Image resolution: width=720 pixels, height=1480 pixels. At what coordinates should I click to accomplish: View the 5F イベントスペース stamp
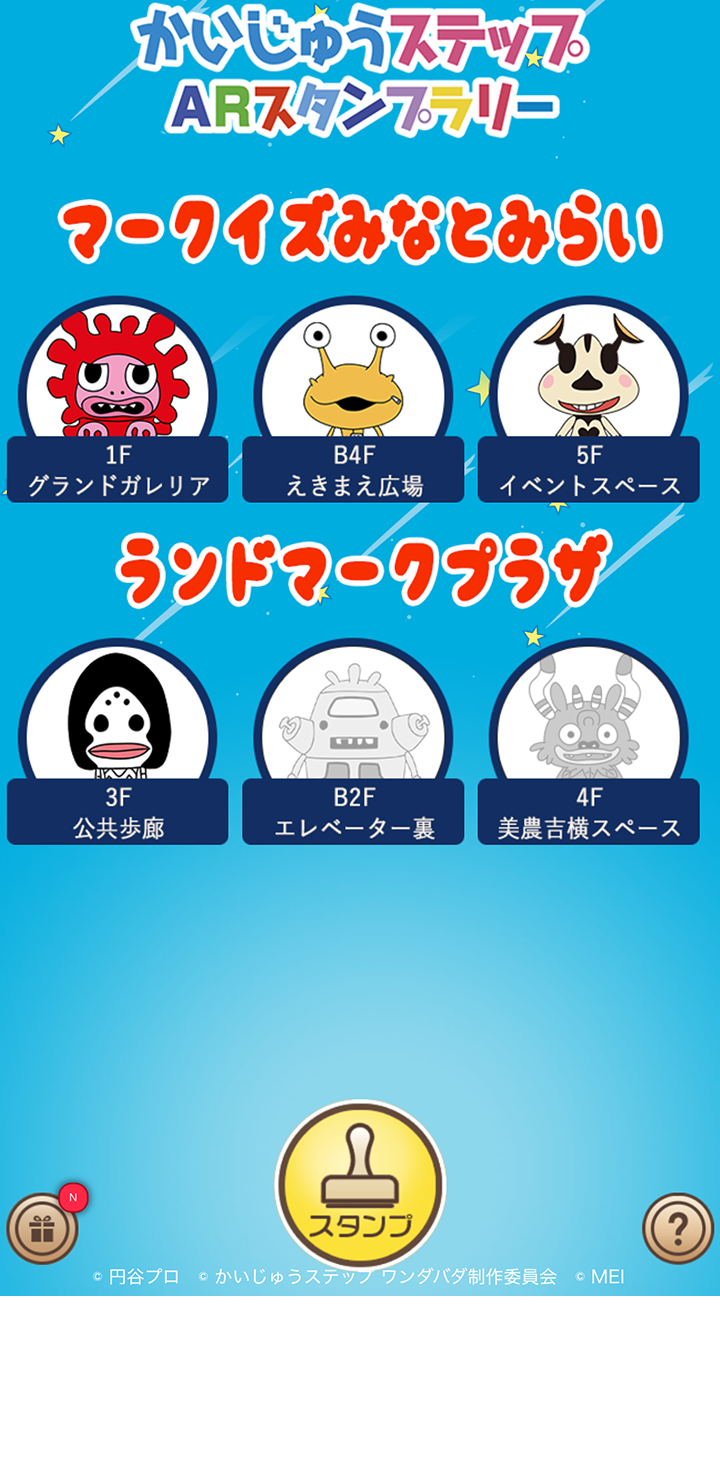pos(588,400)
